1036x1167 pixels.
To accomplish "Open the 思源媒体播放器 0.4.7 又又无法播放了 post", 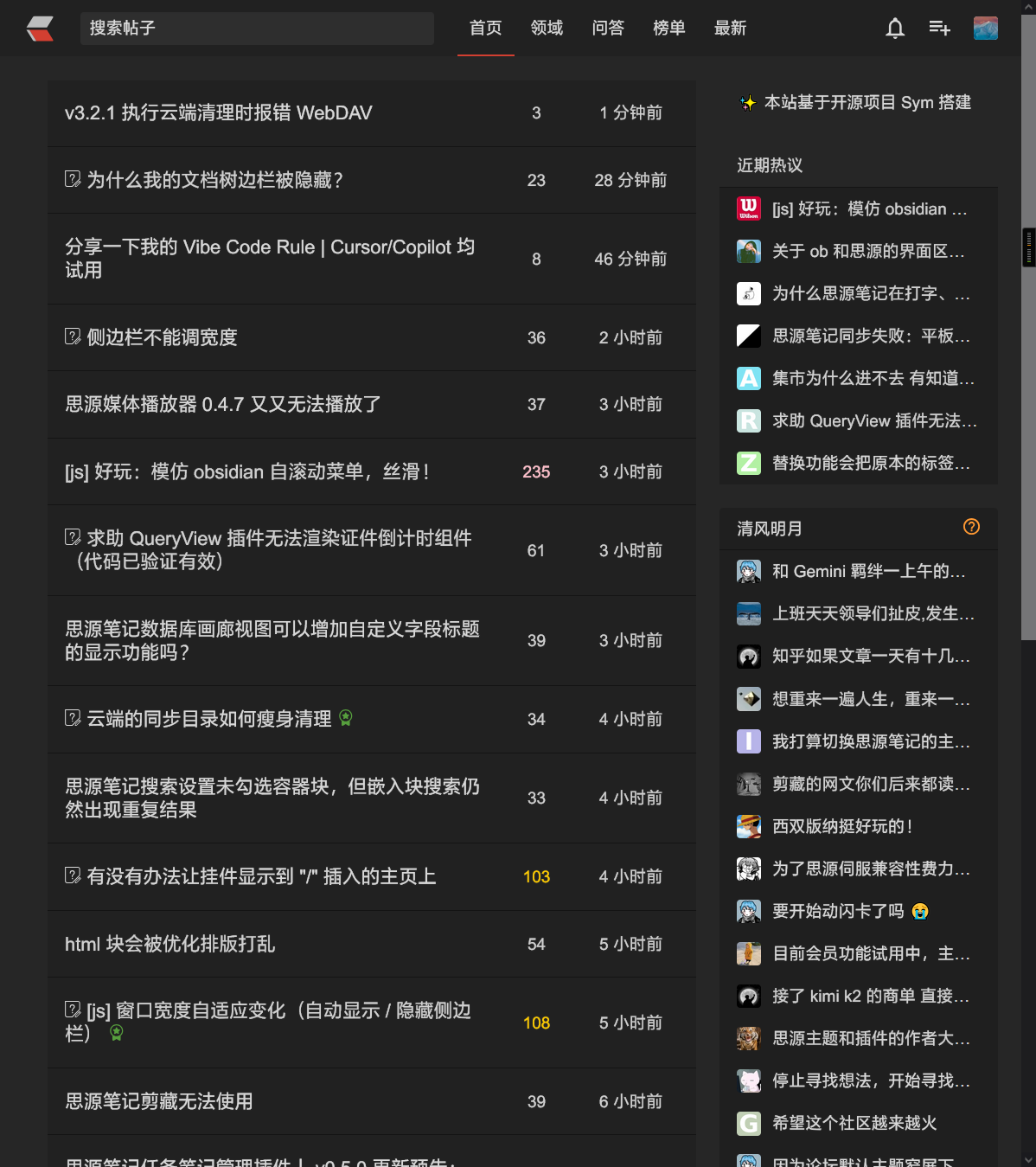I will tap(221, 404).
